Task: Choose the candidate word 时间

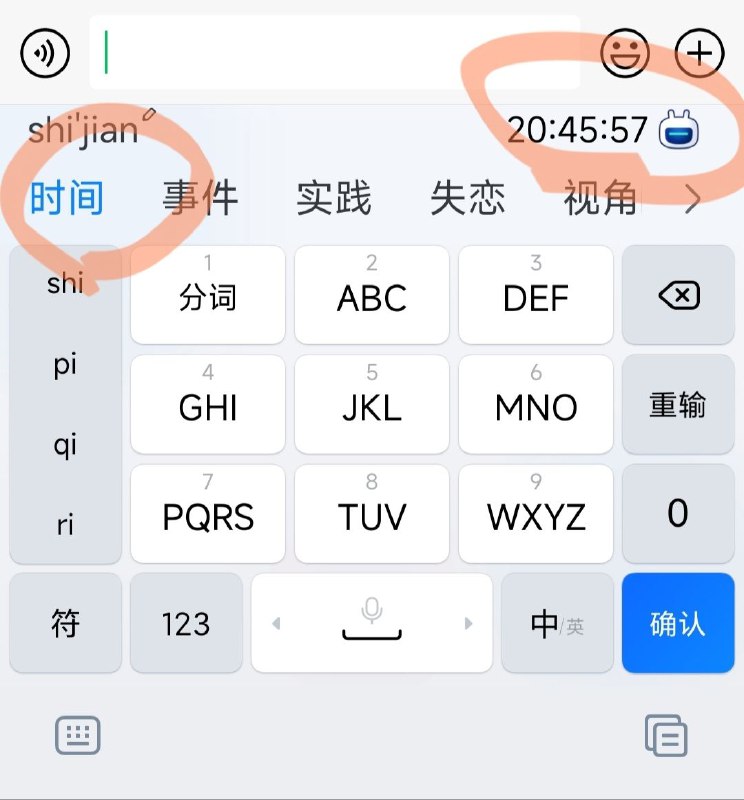Action: [67, 198]
